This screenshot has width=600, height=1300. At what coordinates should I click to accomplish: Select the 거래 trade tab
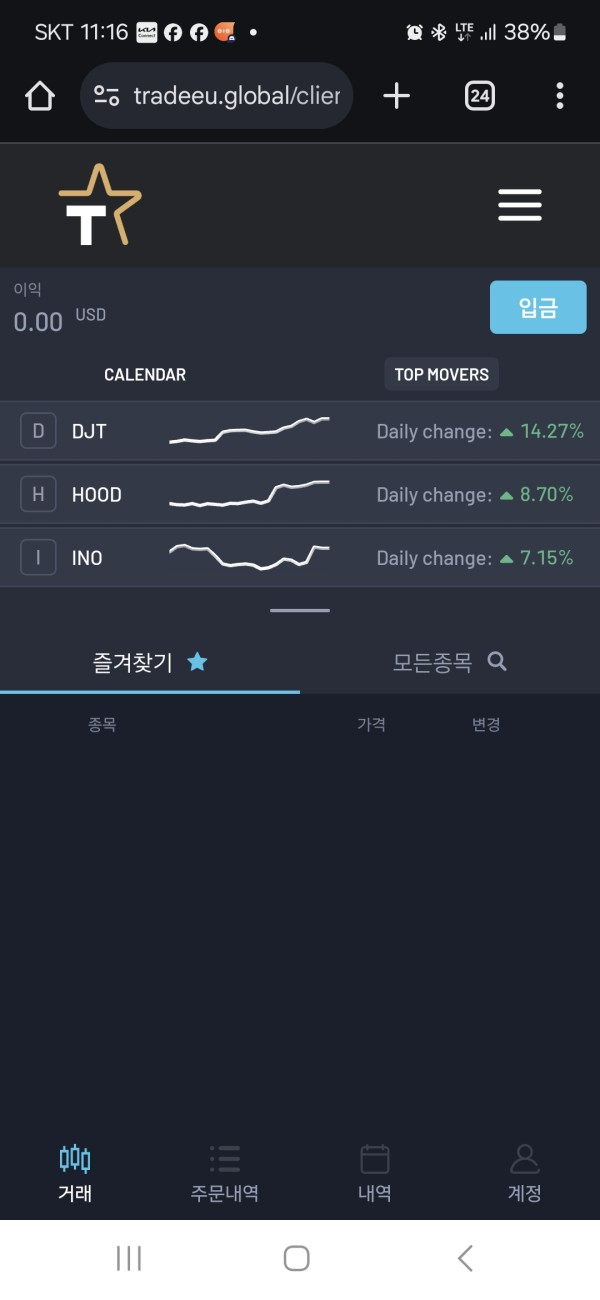click(x=75, y=1174)
